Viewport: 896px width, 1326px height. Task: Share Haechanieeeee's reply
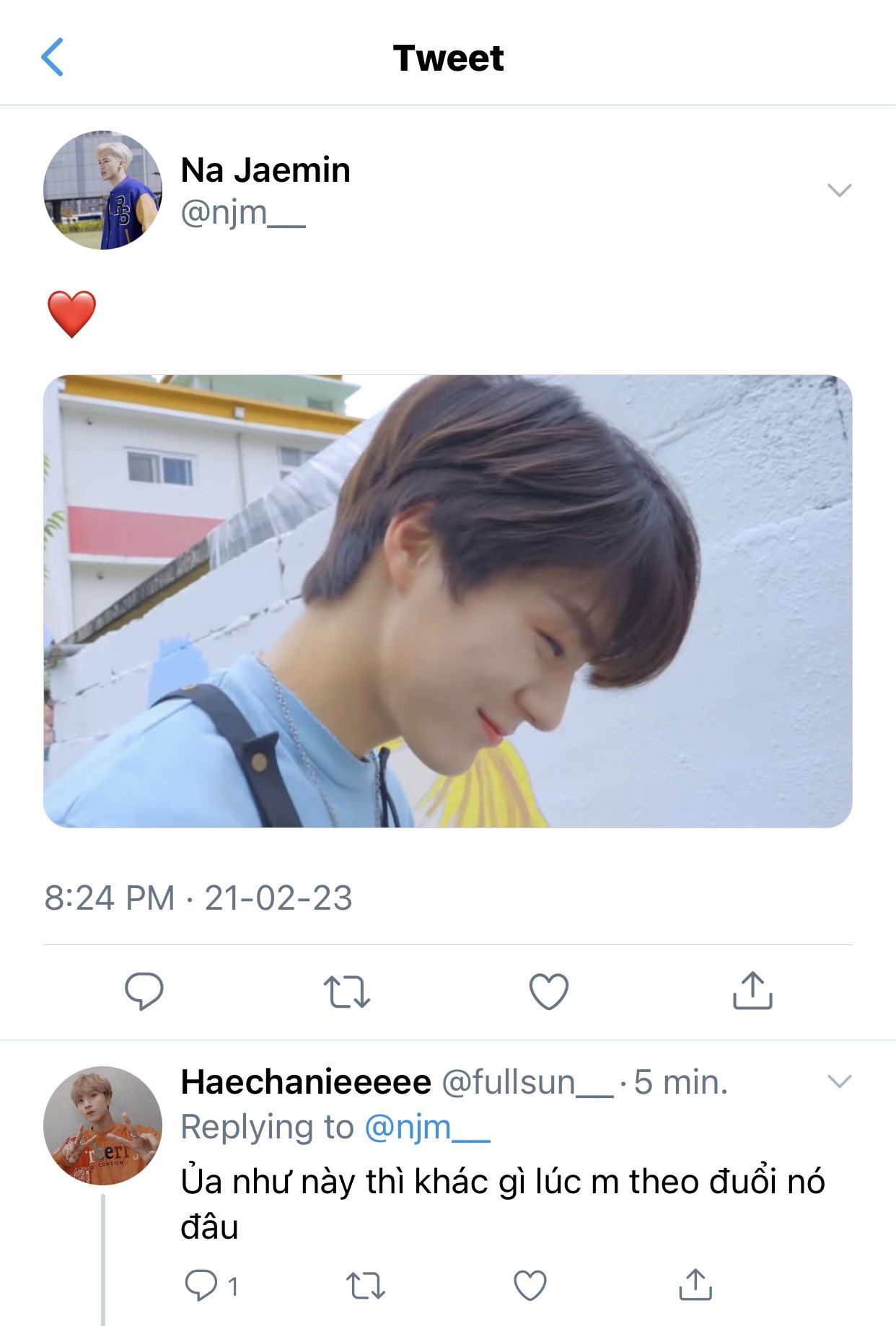pyautogui.click(x=695, y=1284)
